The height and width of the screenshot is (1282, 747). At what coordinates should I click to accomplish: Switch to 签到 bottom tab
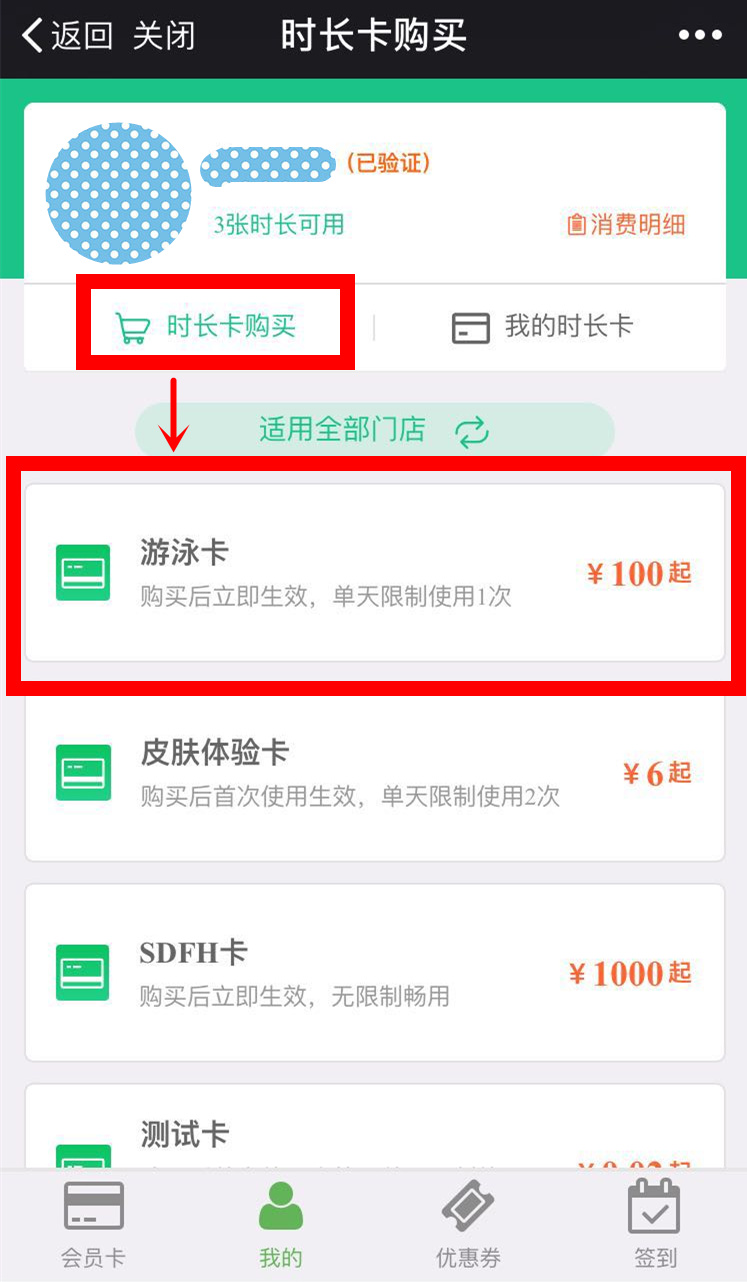click(654, 1224)
